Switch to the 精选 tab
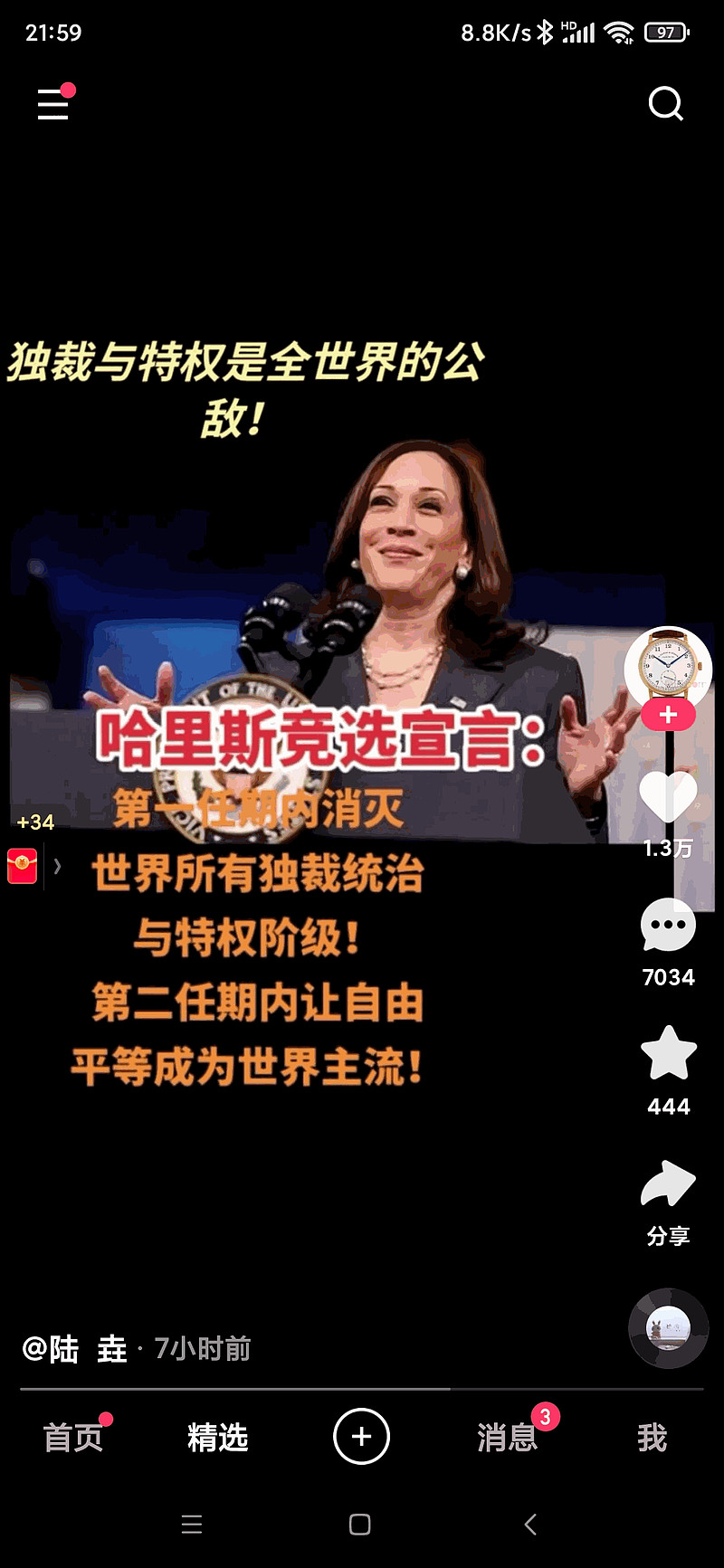Image resolution: width=724 pixels, height=1568 pixels. pyautogui.click(x=217, y=1437)
